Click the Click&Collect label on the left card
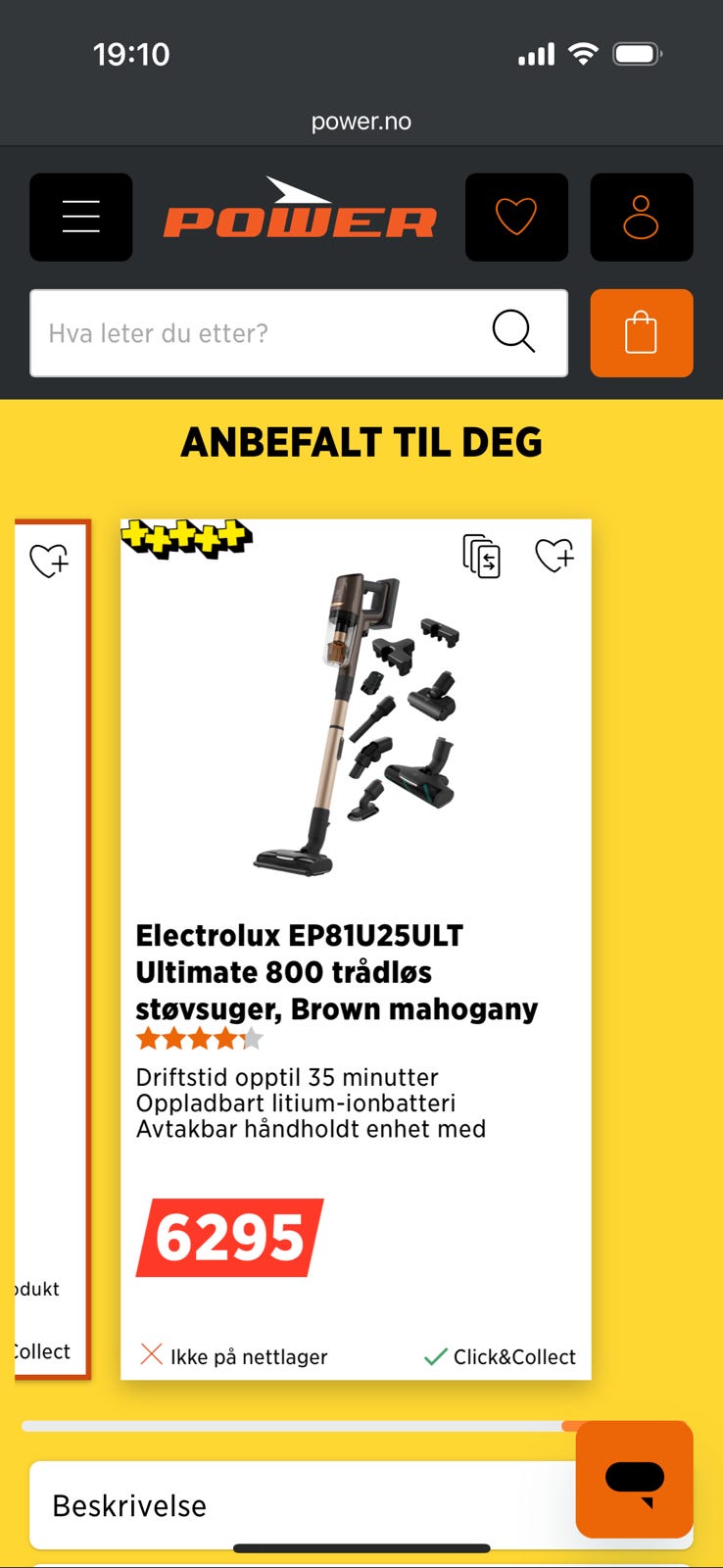This screenshot has height=1568, width=723. click(39, 1351)
